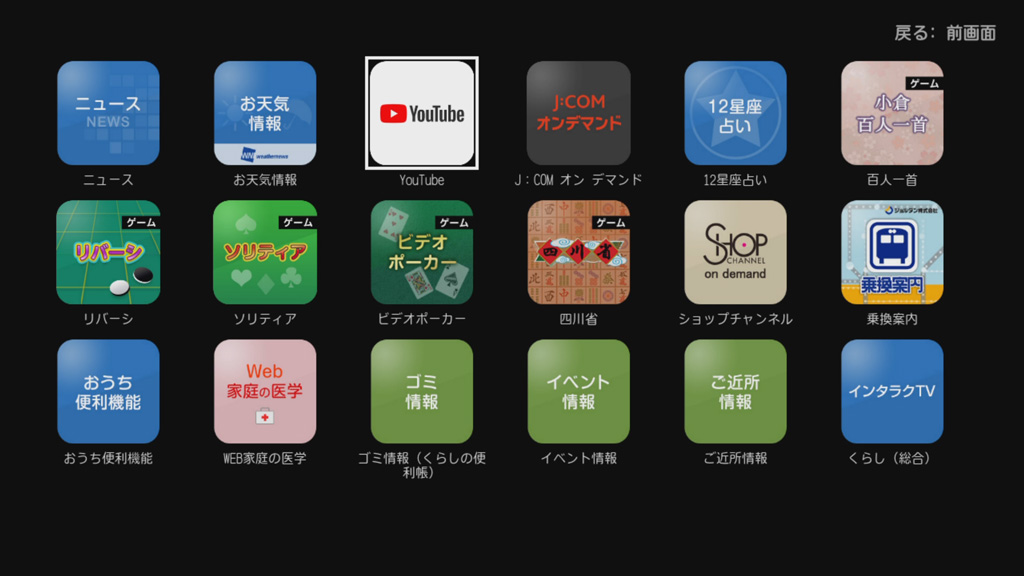
Task: Start the 四川省 mahjong game
Action: [578, 252]
